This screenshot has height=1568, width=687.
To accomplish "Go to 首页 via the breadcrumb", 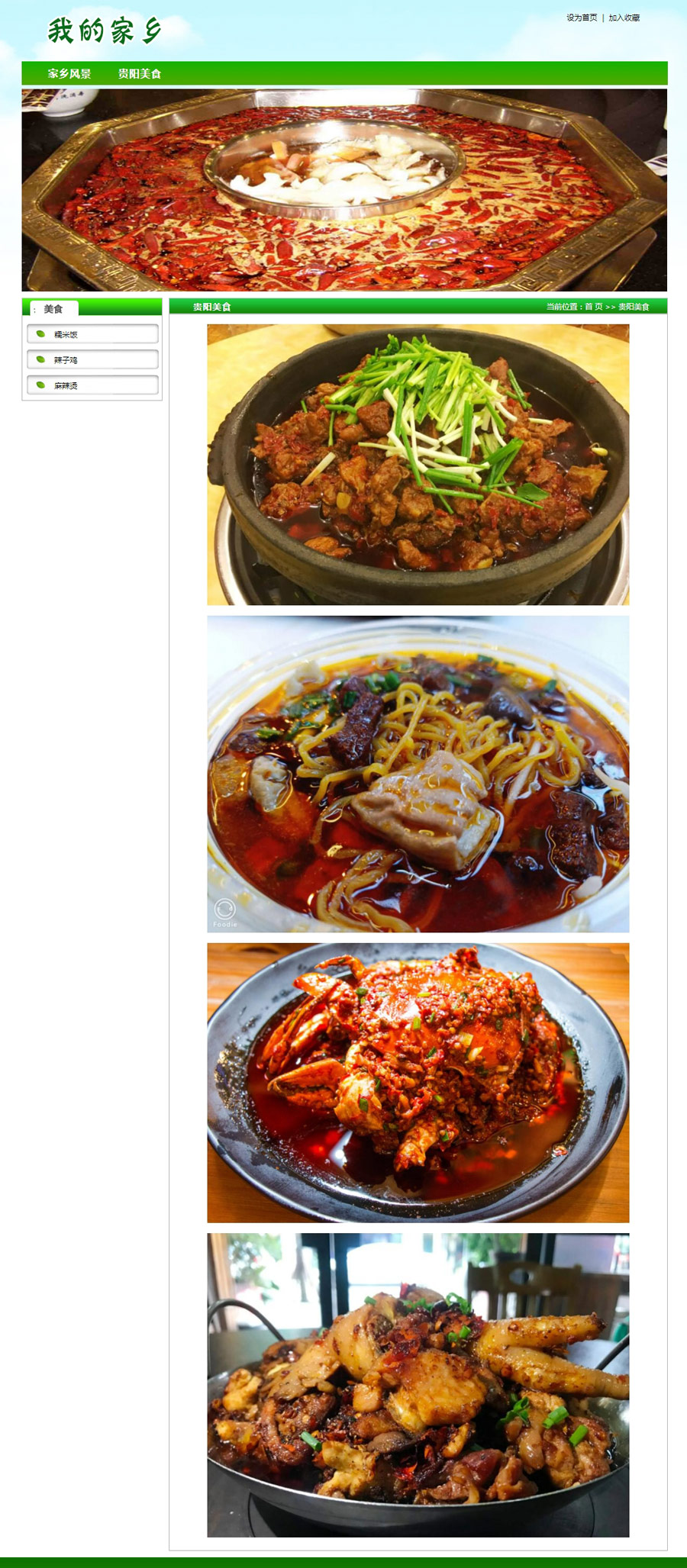I will (594, 307).
